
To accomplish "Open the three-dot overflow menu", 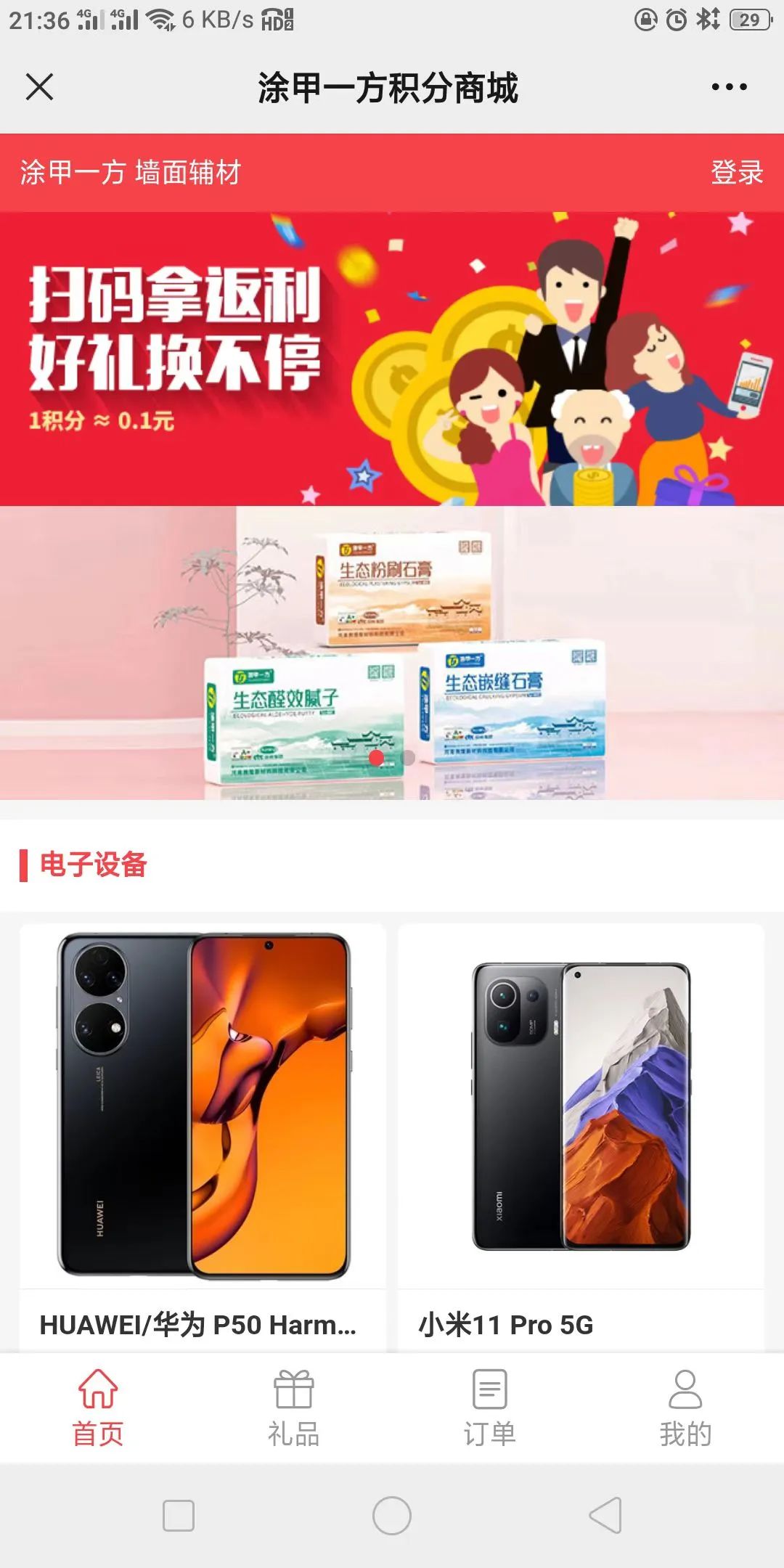I will 729,87.
